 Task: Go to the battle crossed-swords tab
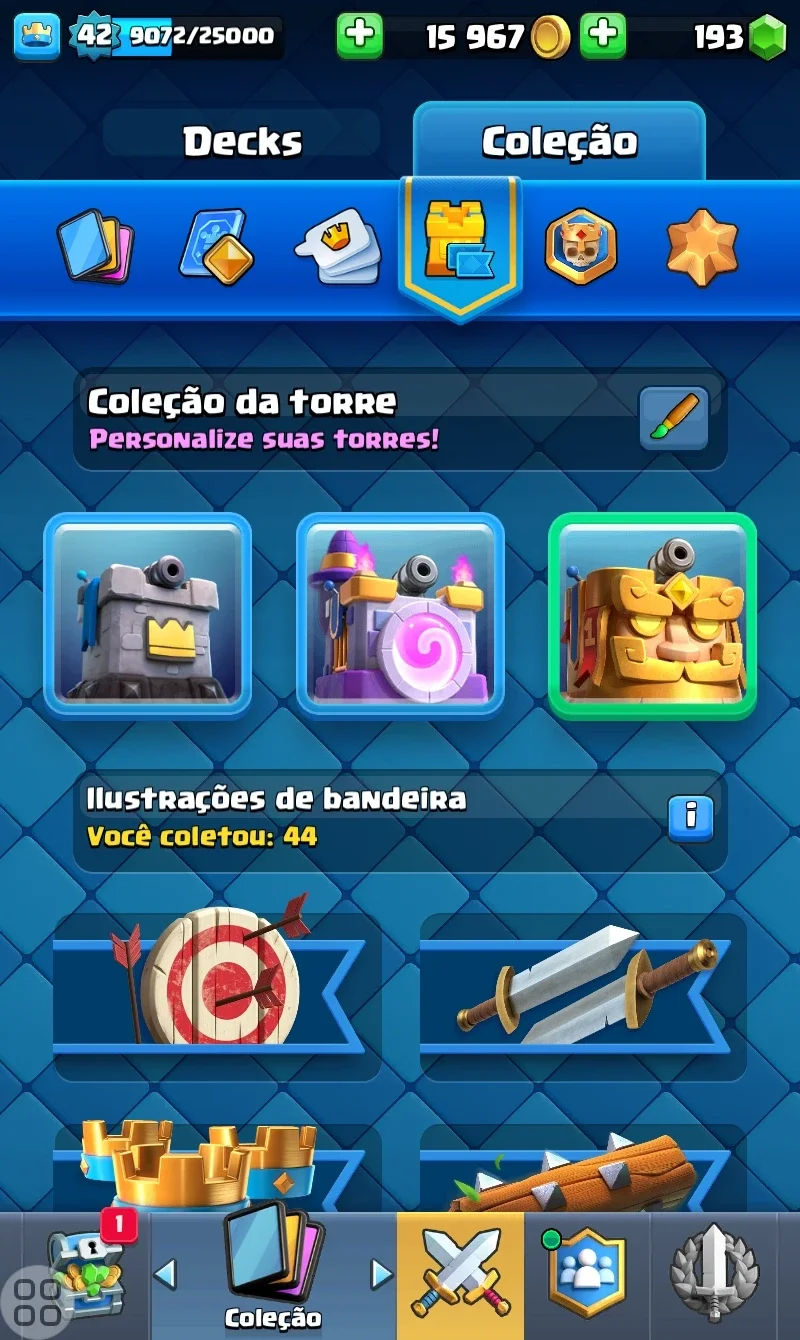tap(461, 1273)
